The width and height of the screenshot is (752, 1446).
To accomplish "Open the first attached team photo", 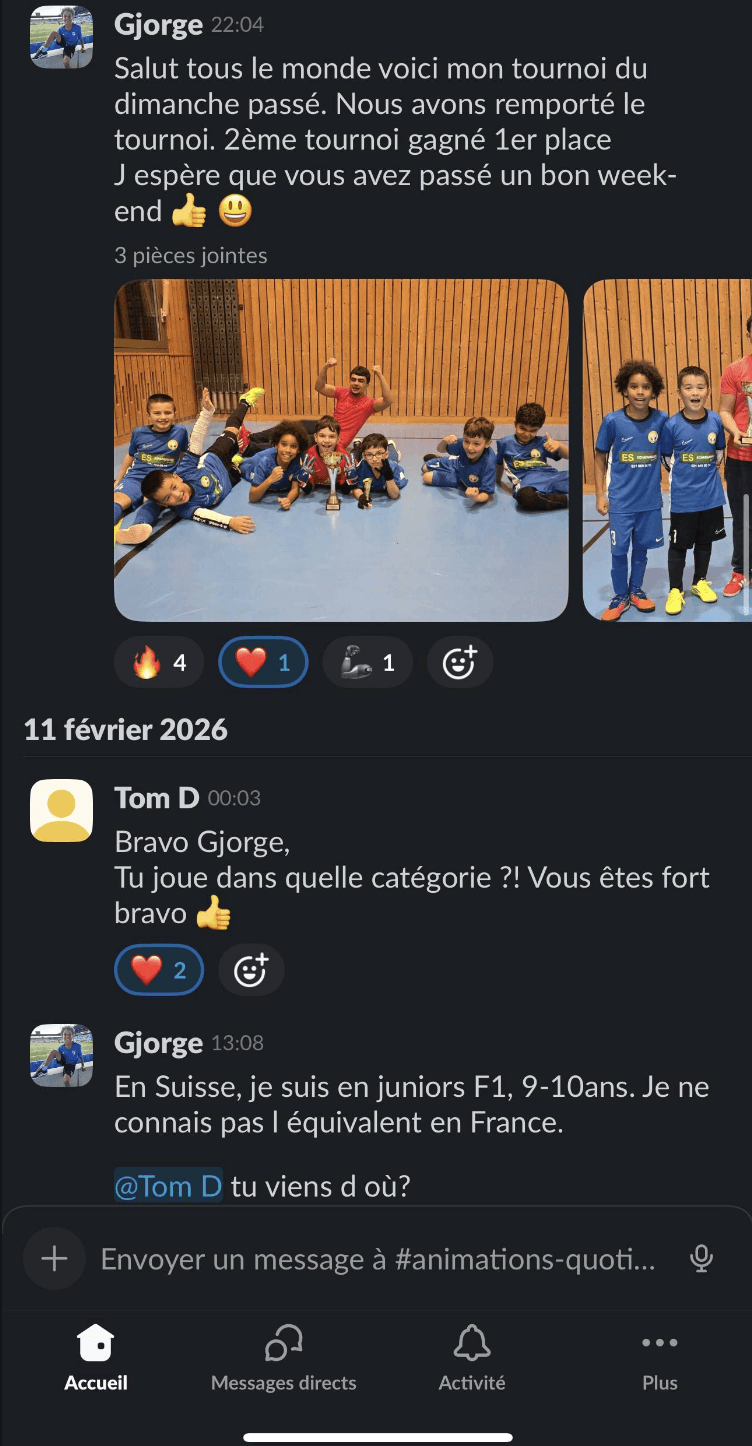I will point(341,450).
